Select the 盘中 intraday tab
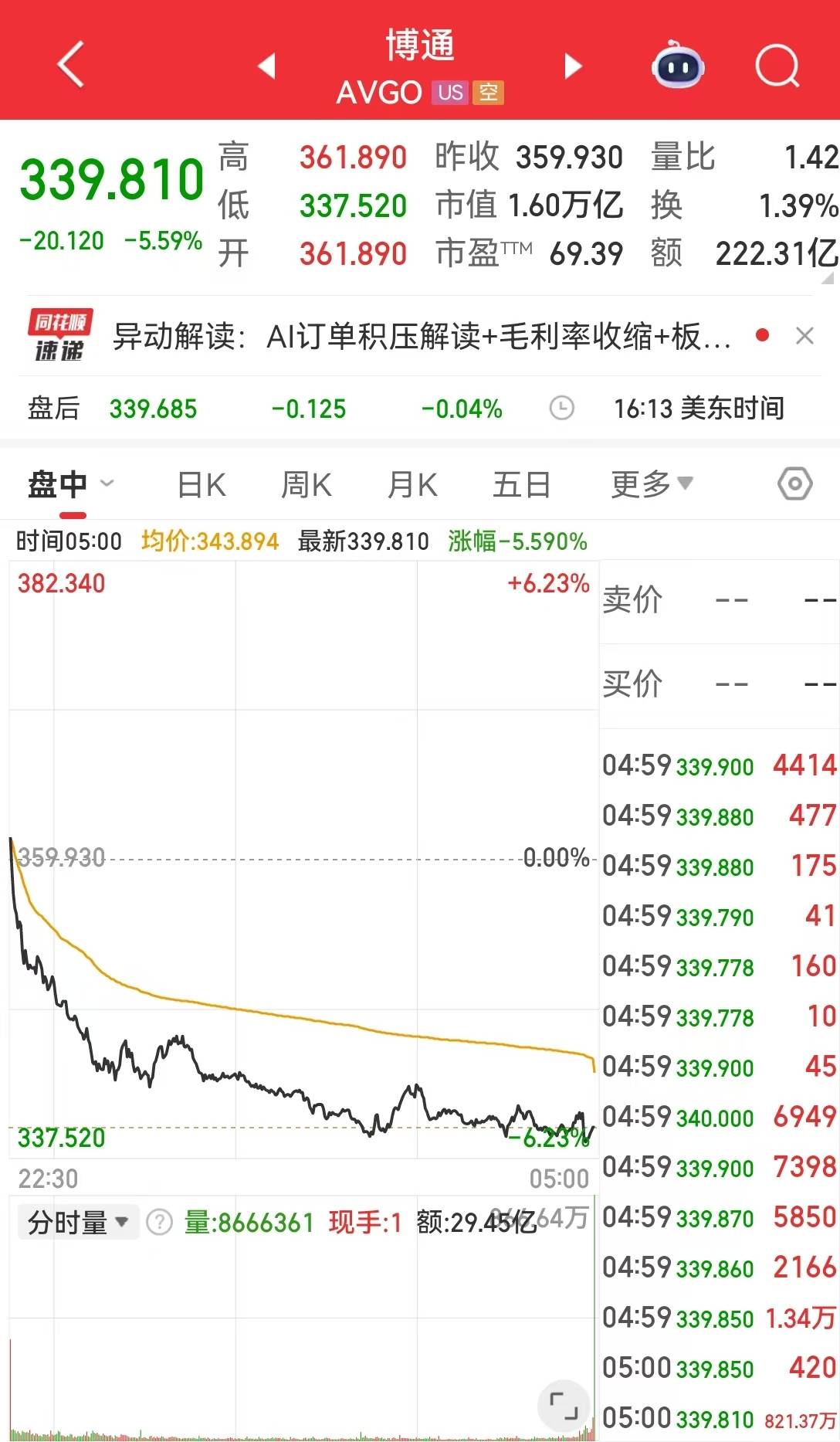 (59, 485)
